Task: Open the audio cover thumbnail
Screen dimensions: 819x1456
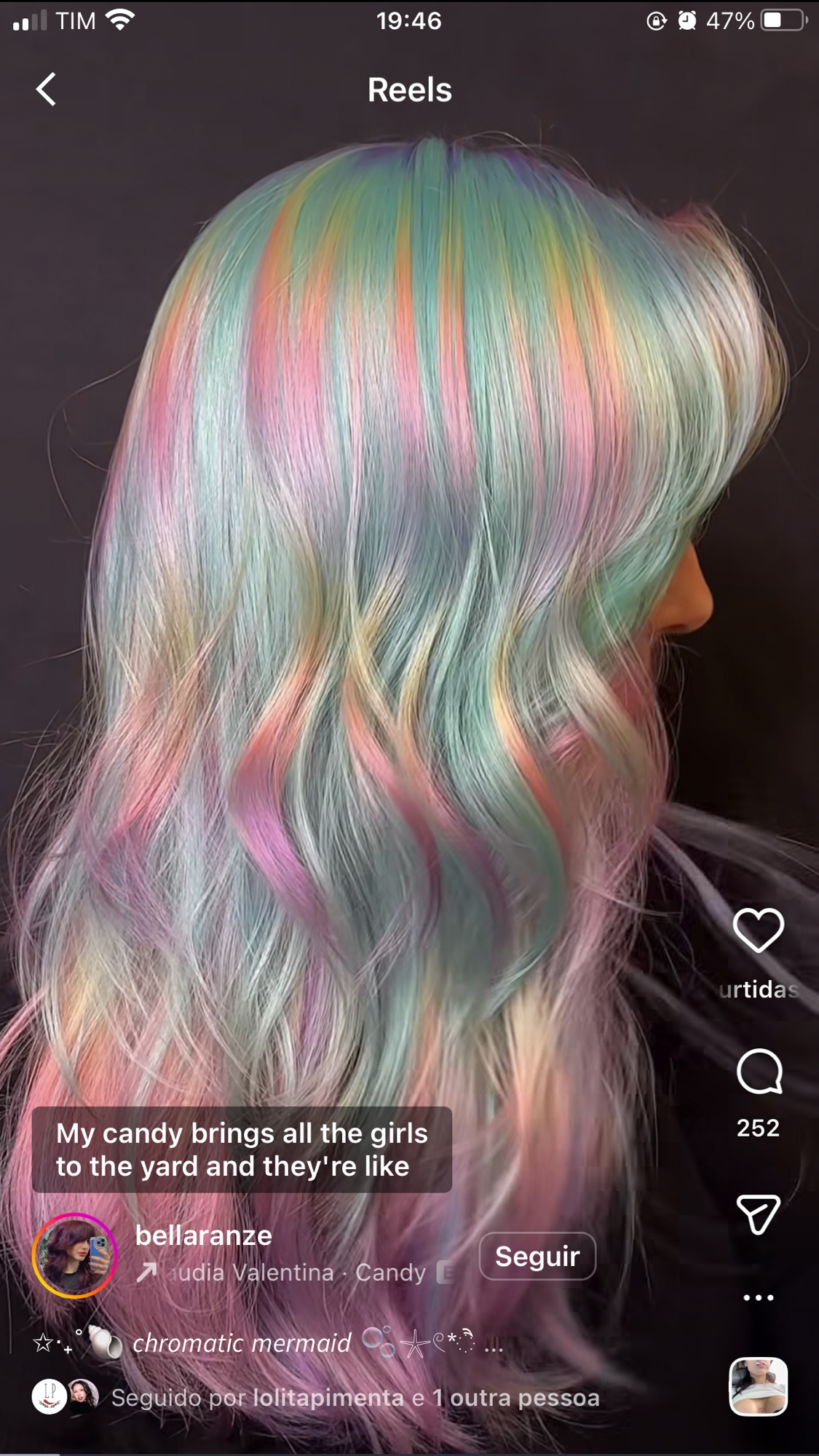Action: coord(758,1386)
